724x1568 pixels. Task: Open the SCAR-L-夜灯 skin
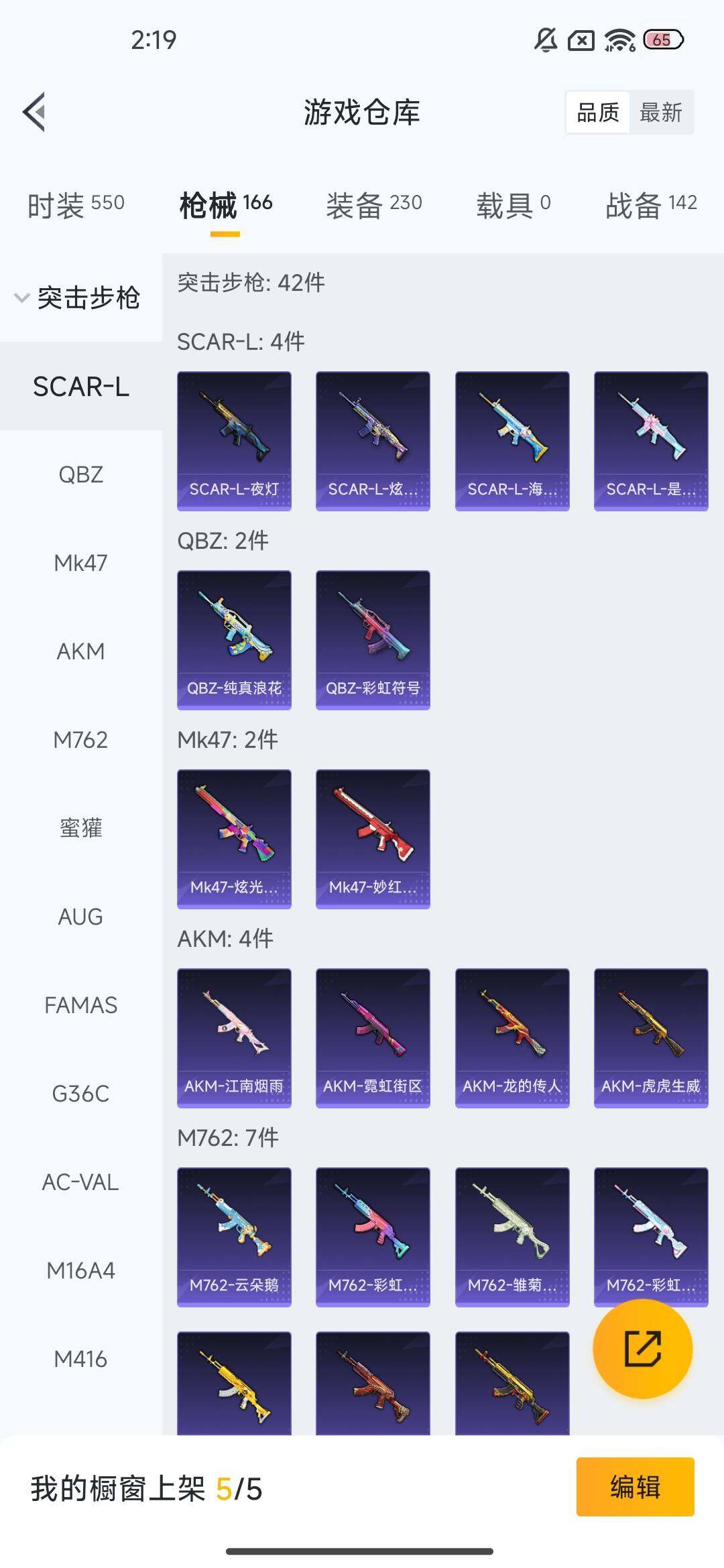coord(234,441)
